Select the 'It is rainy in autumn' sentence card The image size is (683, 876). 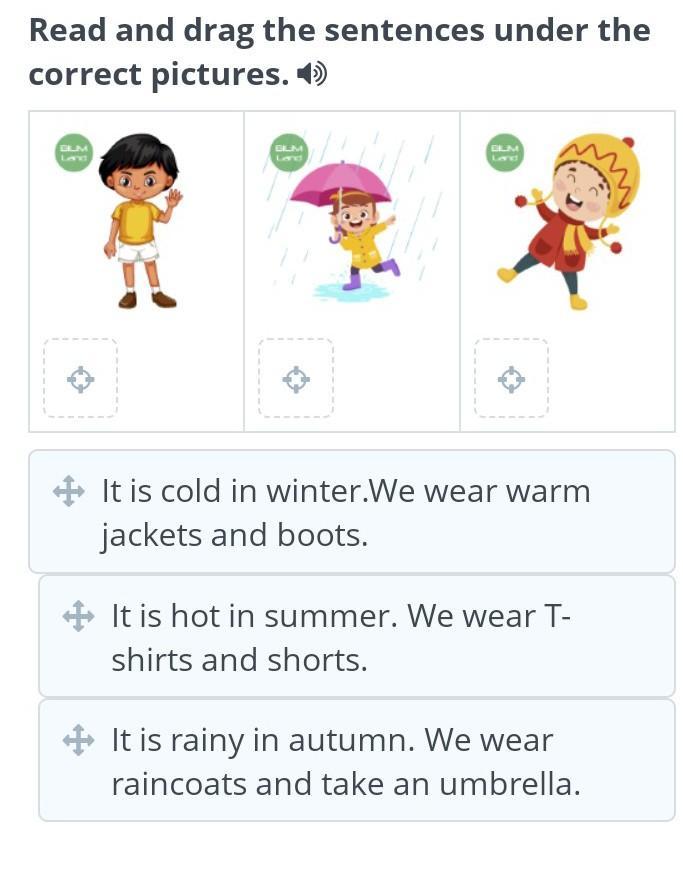click(356, 761)
